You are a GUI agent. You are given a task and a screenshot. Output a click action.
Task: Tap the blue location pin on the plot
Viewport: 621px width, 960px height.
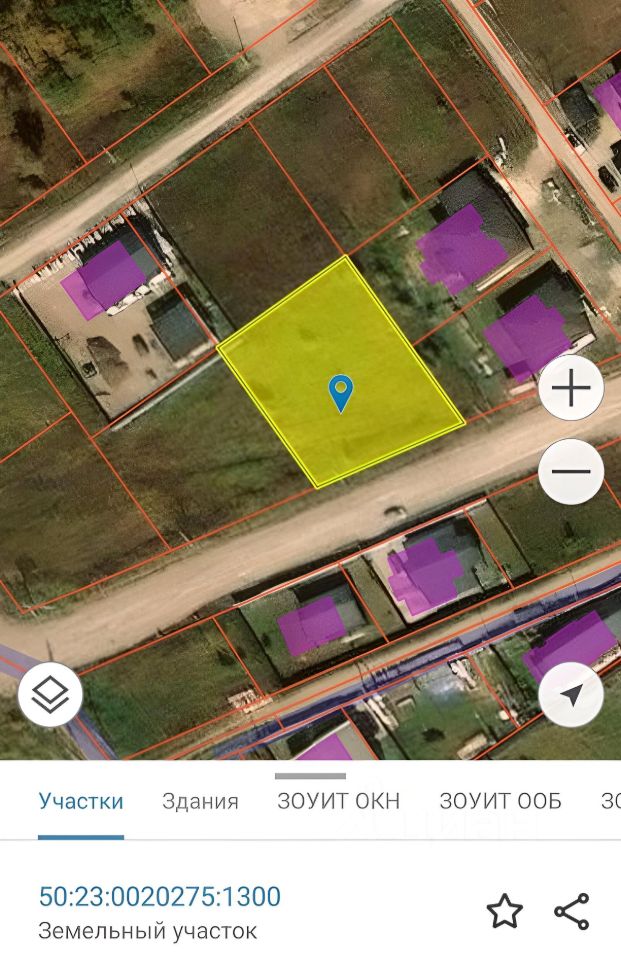pyautogui.click(x=341, y=393)
